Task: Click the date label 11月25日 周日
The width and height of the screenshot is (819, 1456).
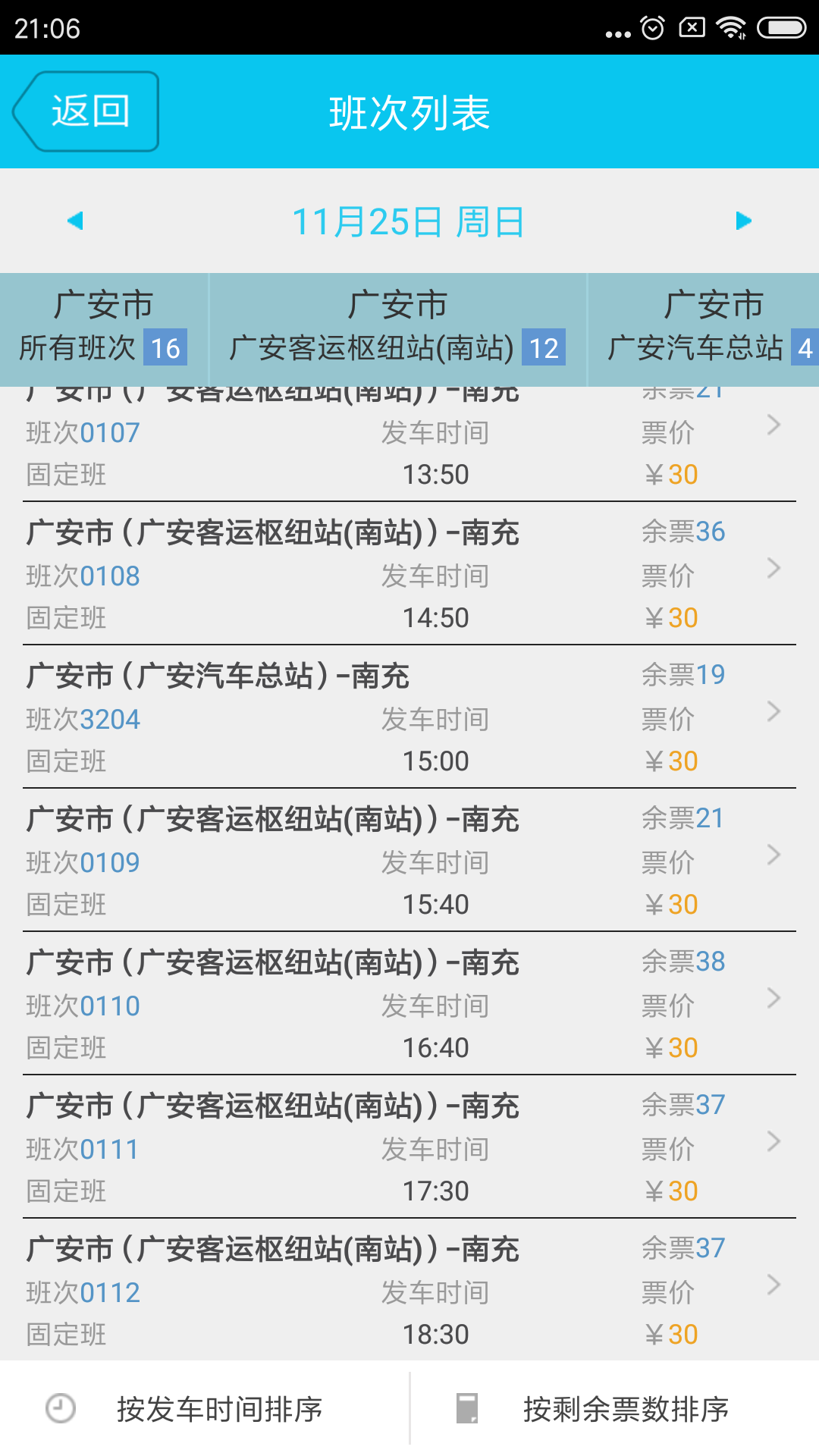Action: [x=409, y=221]
